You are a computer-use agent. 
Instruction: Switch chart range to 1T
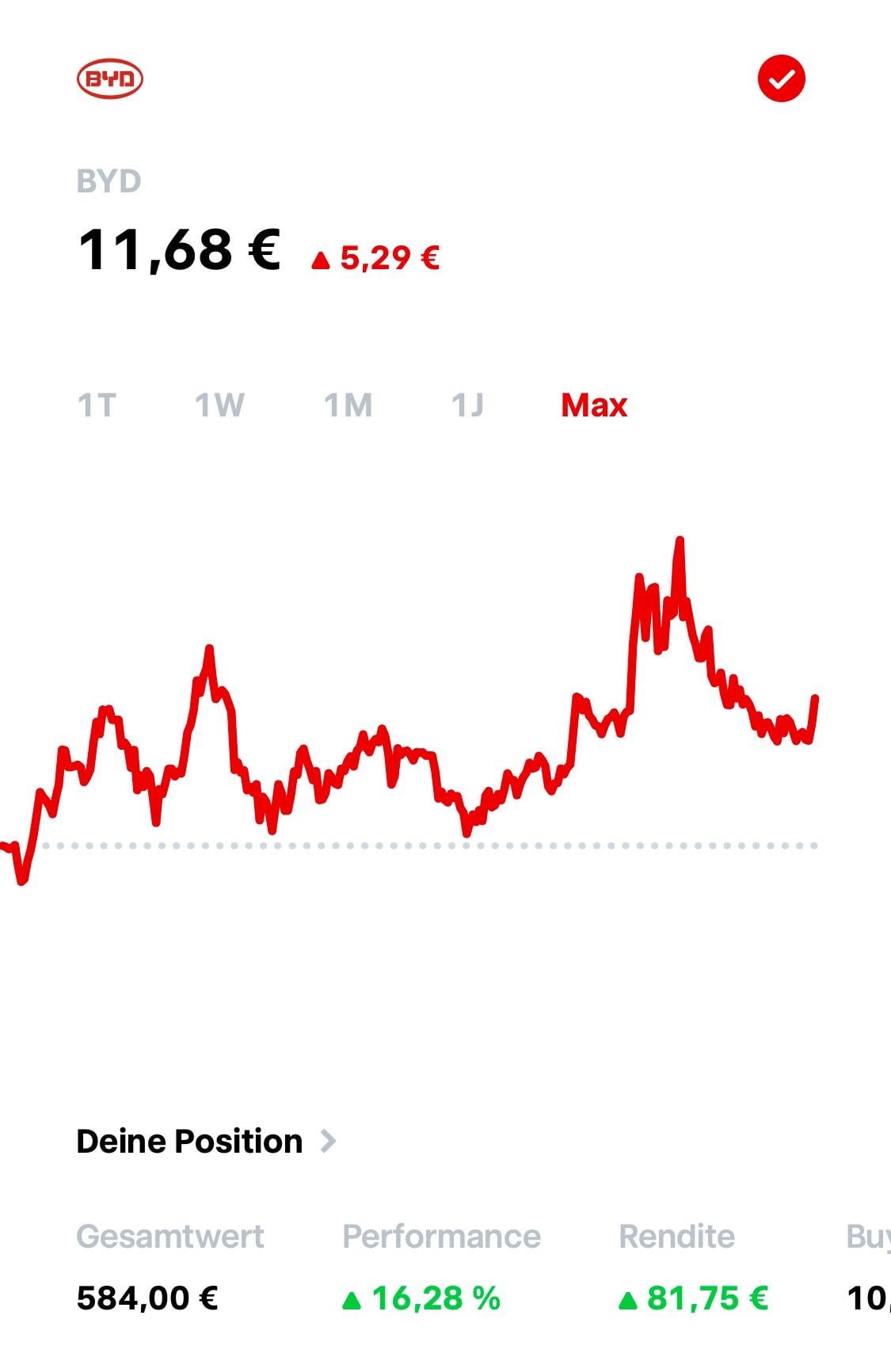point(97,405)
